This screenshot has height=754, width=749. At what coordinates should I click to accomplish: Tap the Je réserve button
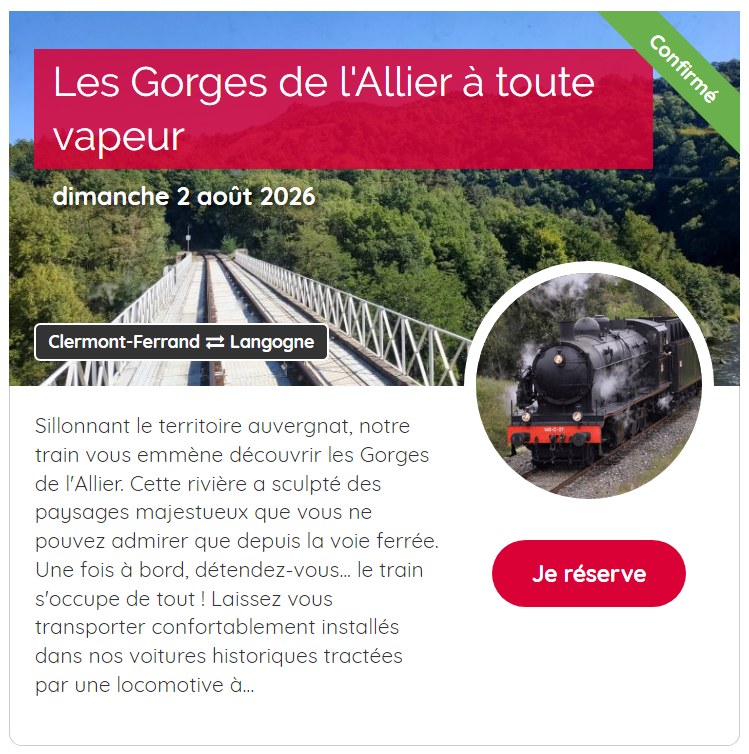(588, 574)
